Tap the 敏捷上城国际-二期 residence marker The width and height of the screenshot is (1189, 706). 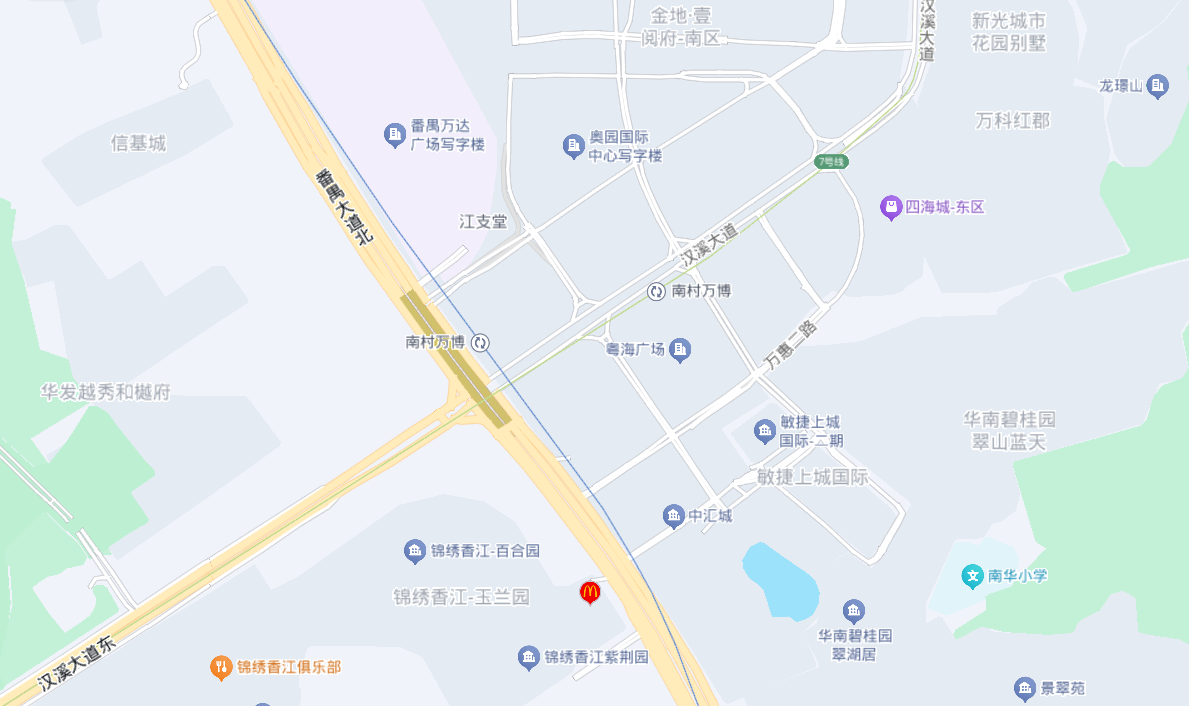(x=765, y=432)
